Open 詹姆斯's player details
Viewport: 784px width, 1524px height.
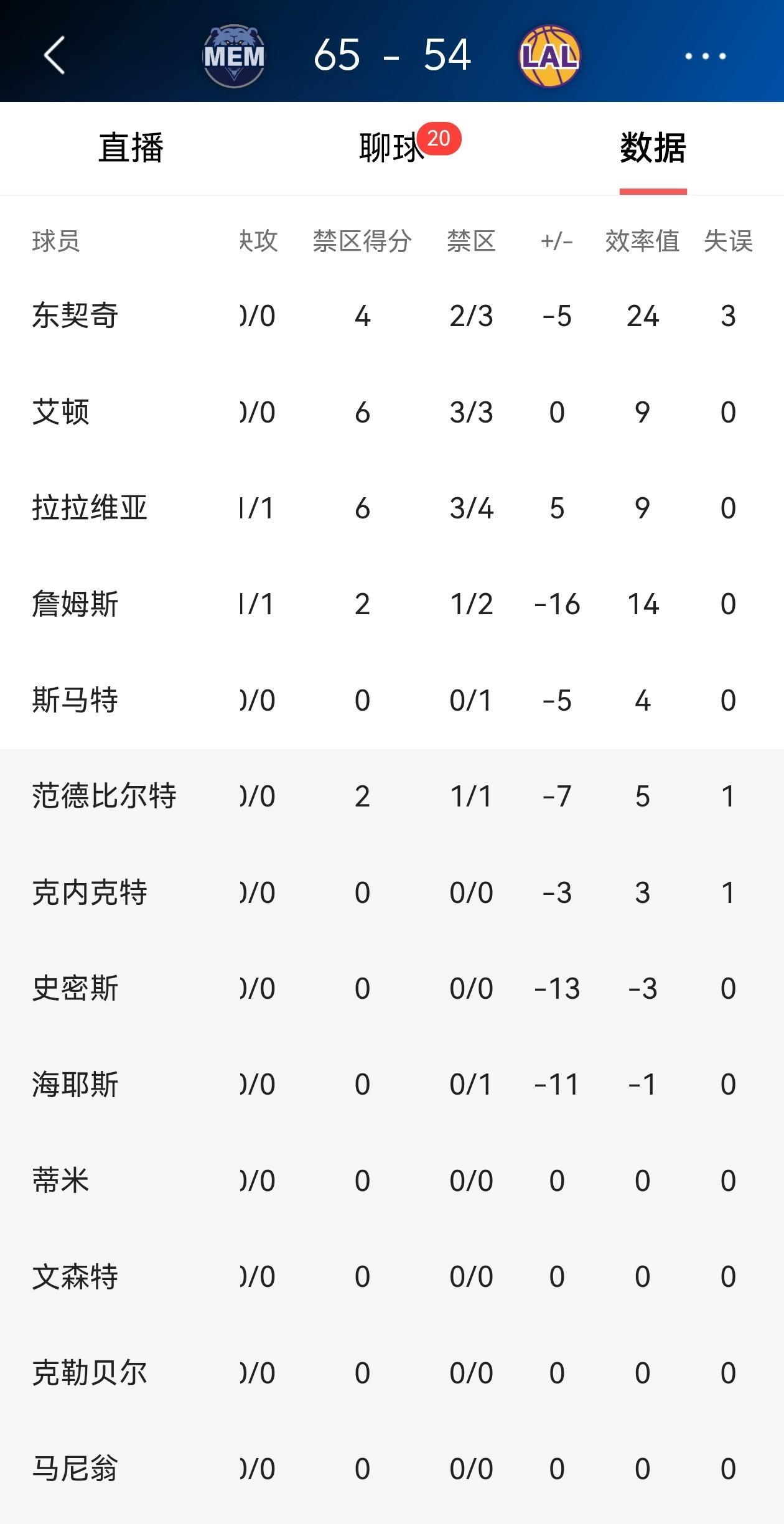(75, 602)
